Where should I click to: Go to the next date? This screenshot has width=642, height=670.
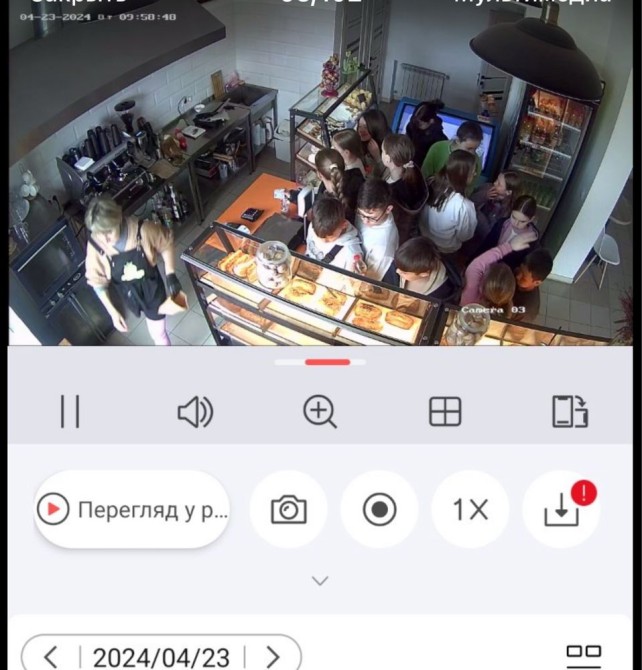click(x=272, y=657)
